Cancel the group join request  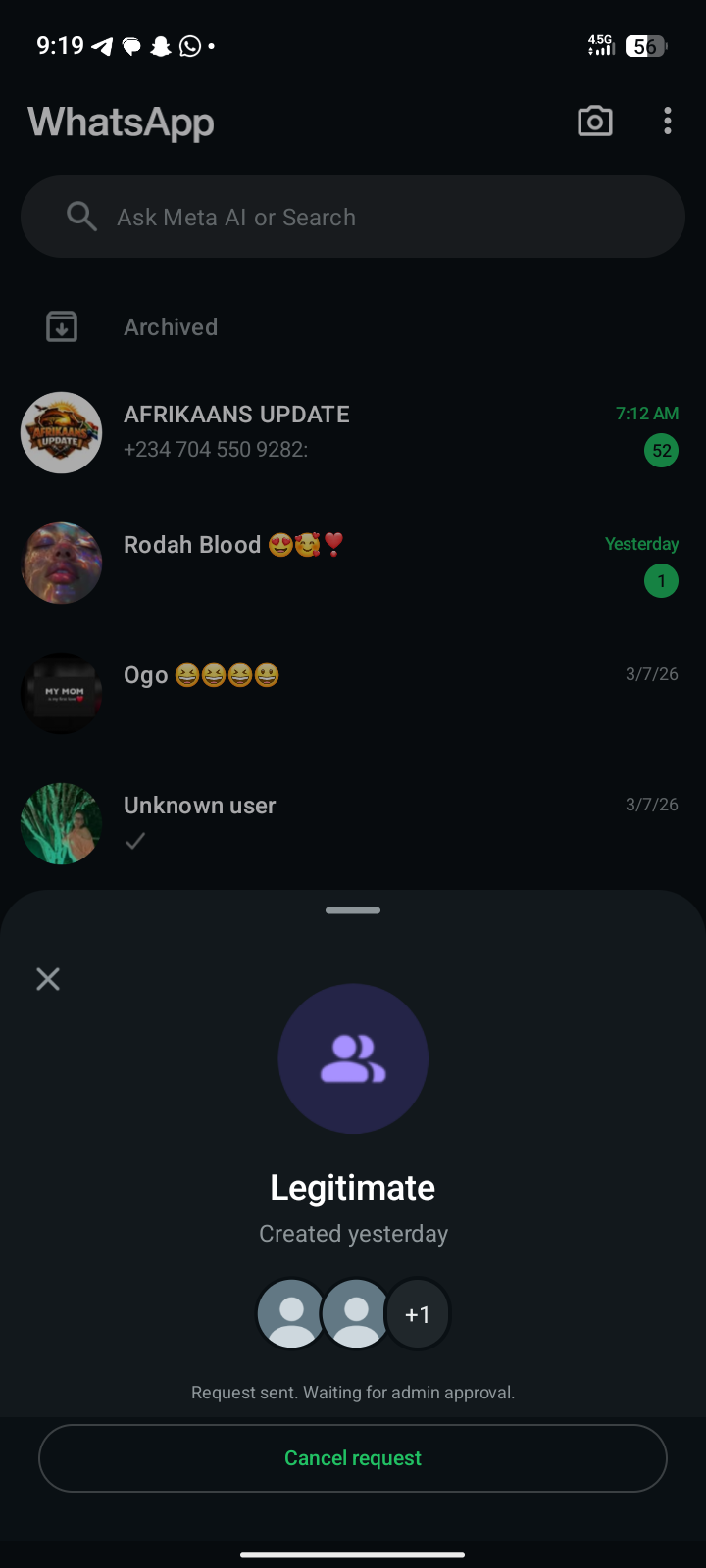click(x=353, y=1458)
